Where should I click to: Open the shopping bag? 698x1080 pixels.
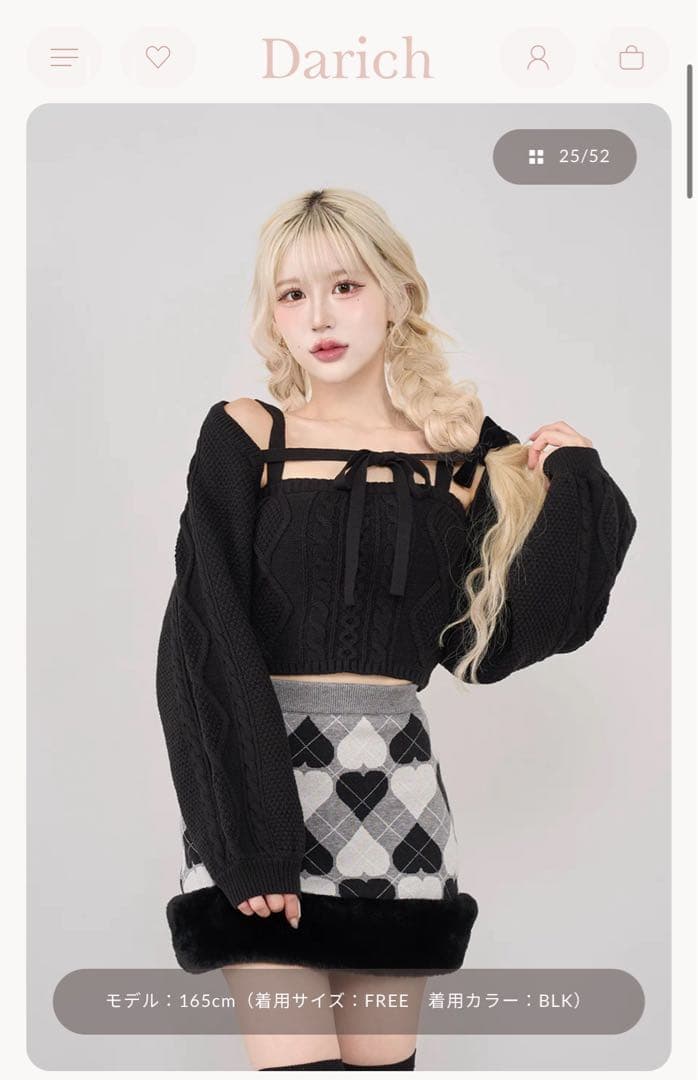pos(631,58)
